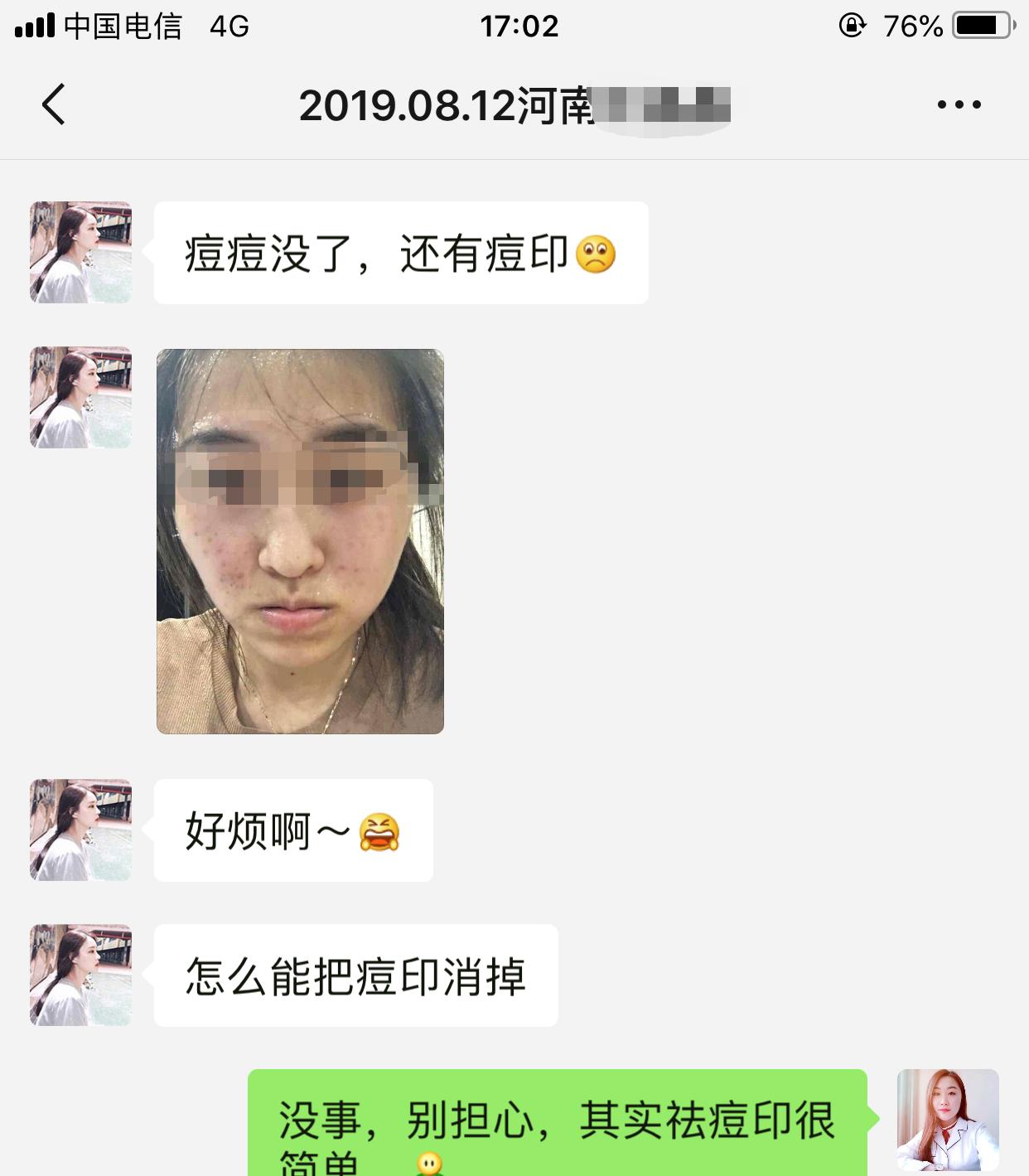The image size is (1029, 1176).
Task: Tap the crying-face emoji in the first message
Action: pyautogui.click(x=592, y=251)
